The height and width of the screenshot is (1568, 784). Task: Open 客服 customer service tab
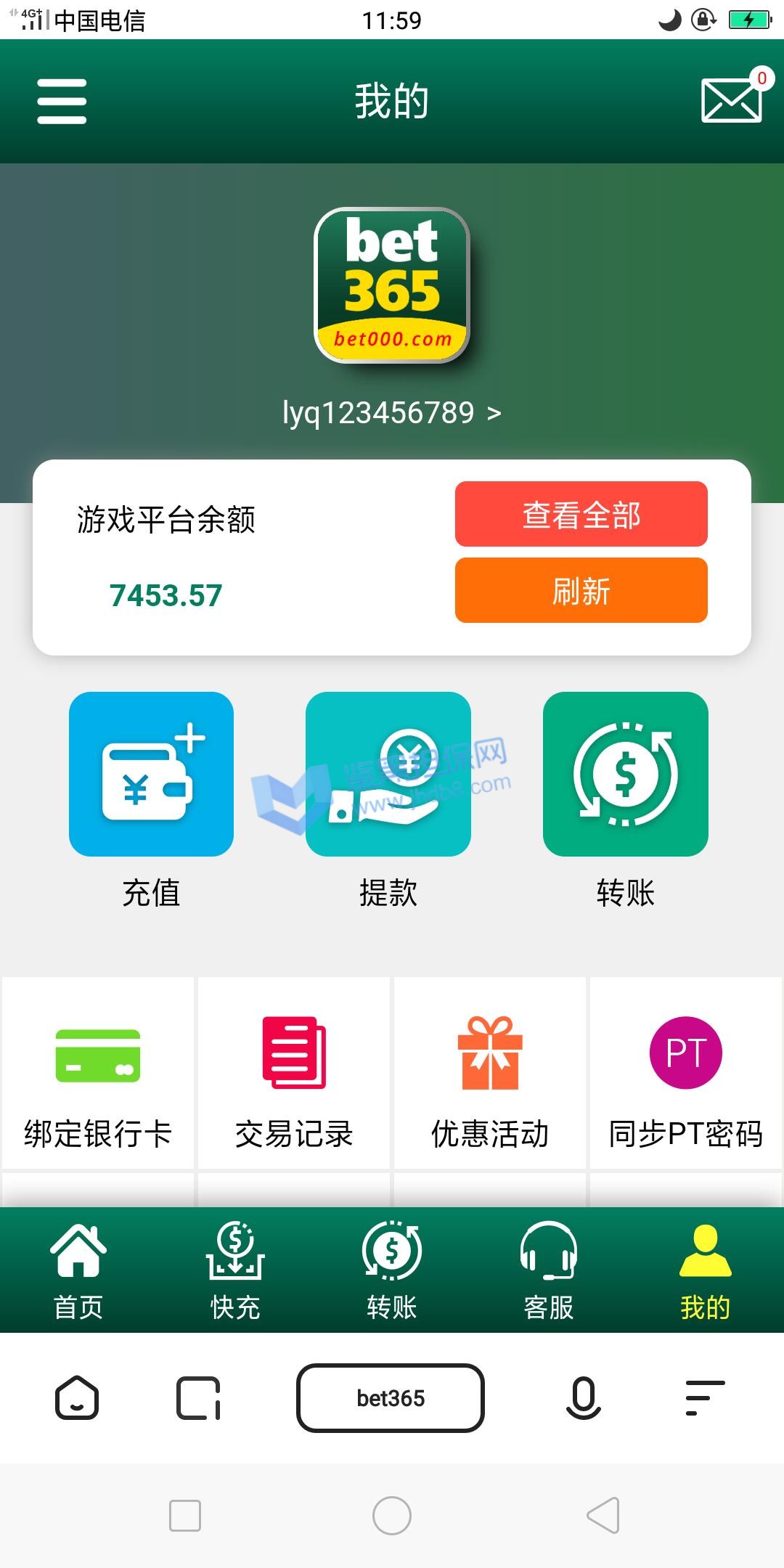[549, 1270]
